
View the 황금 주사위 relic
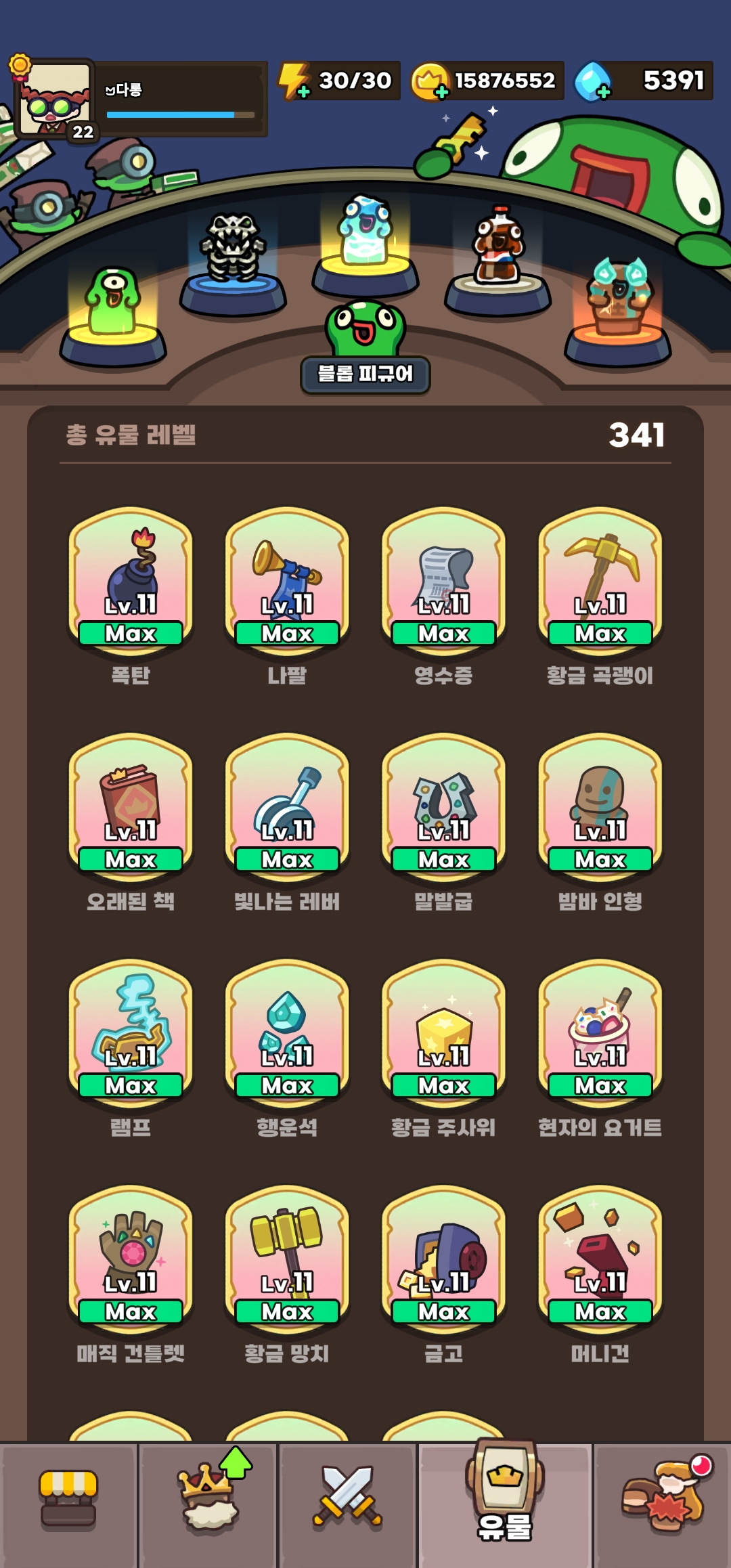(x=443, y=1035)
